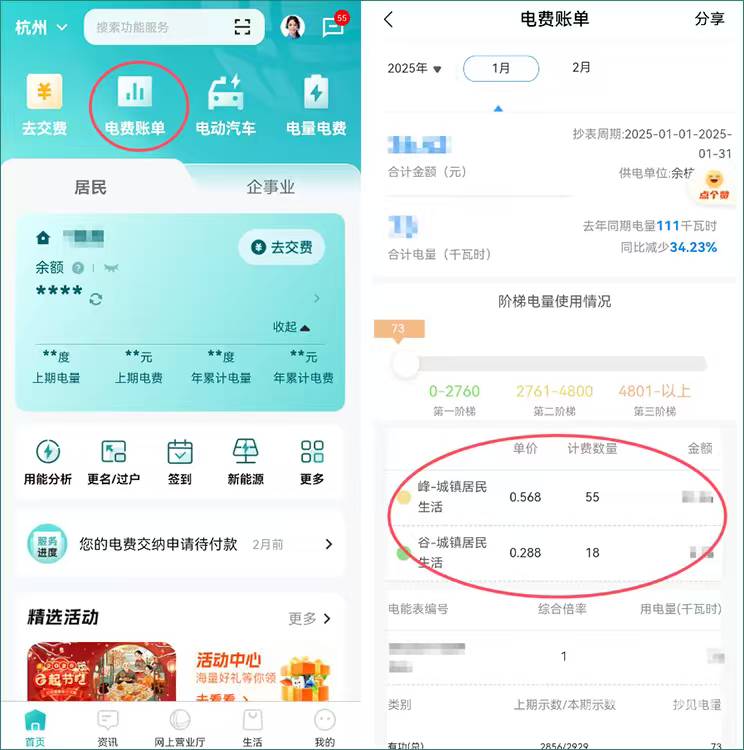Open the 电量电费 shortcut

coord(315,105)
